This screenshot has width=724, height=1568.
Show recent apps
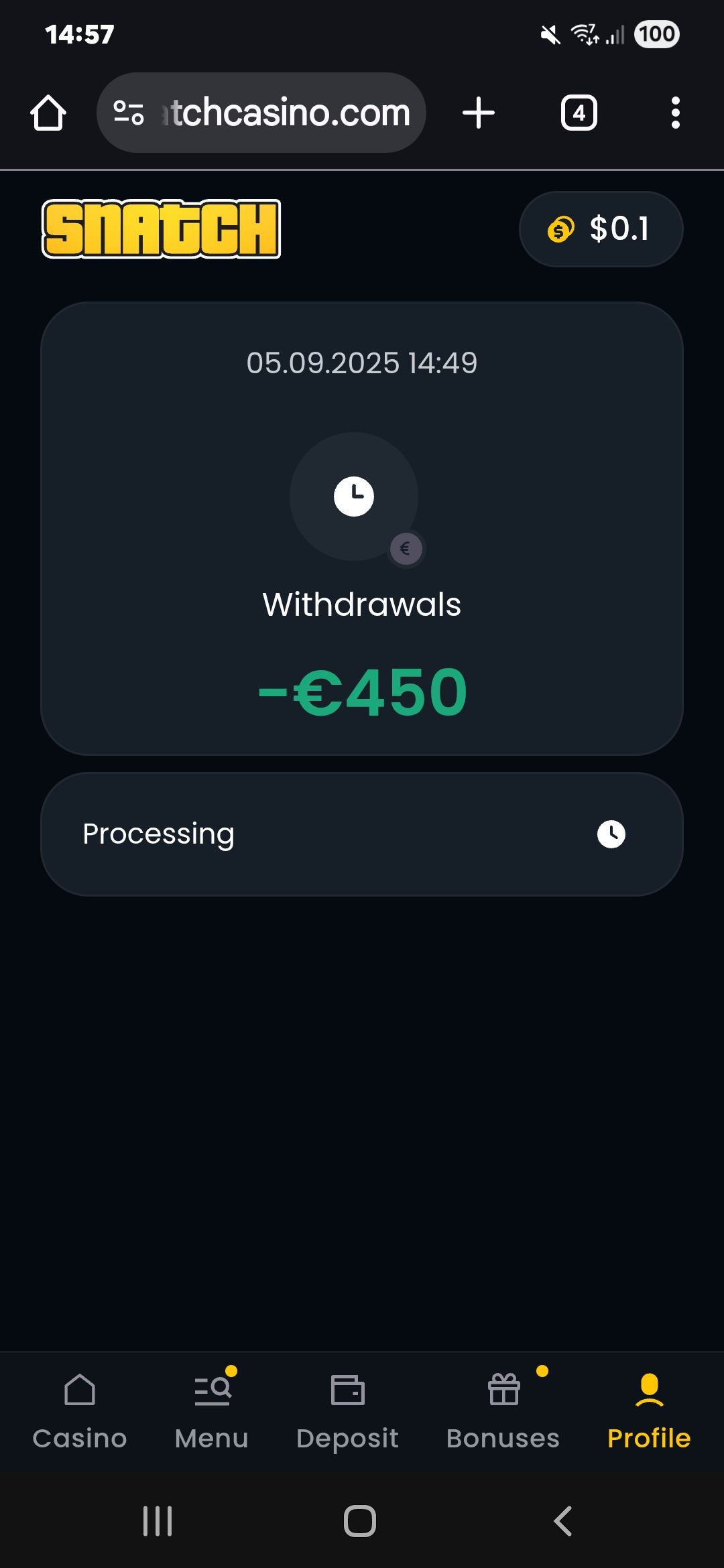158,1521
